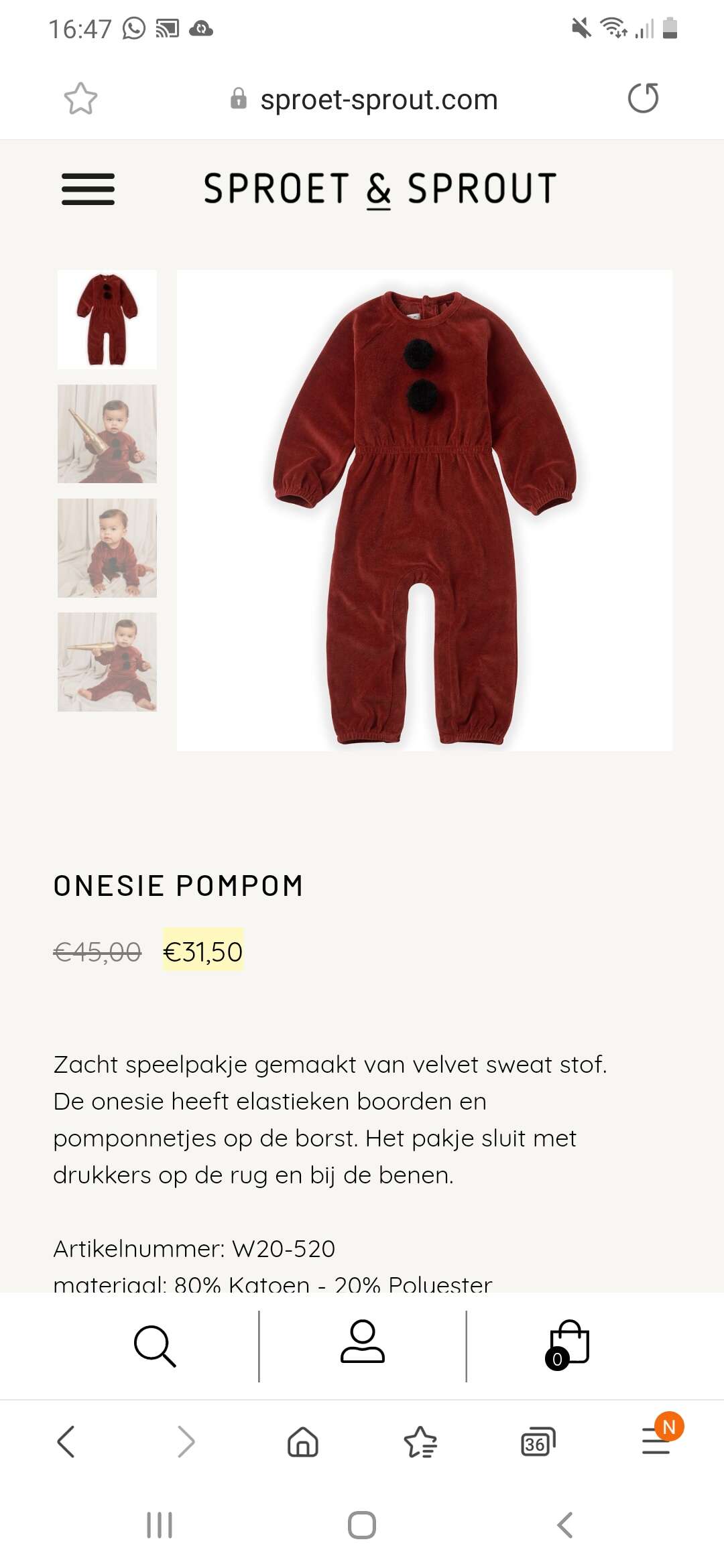Open the hamburger site menu
This screenshot has height=1568, width=724.
(88, 189)
